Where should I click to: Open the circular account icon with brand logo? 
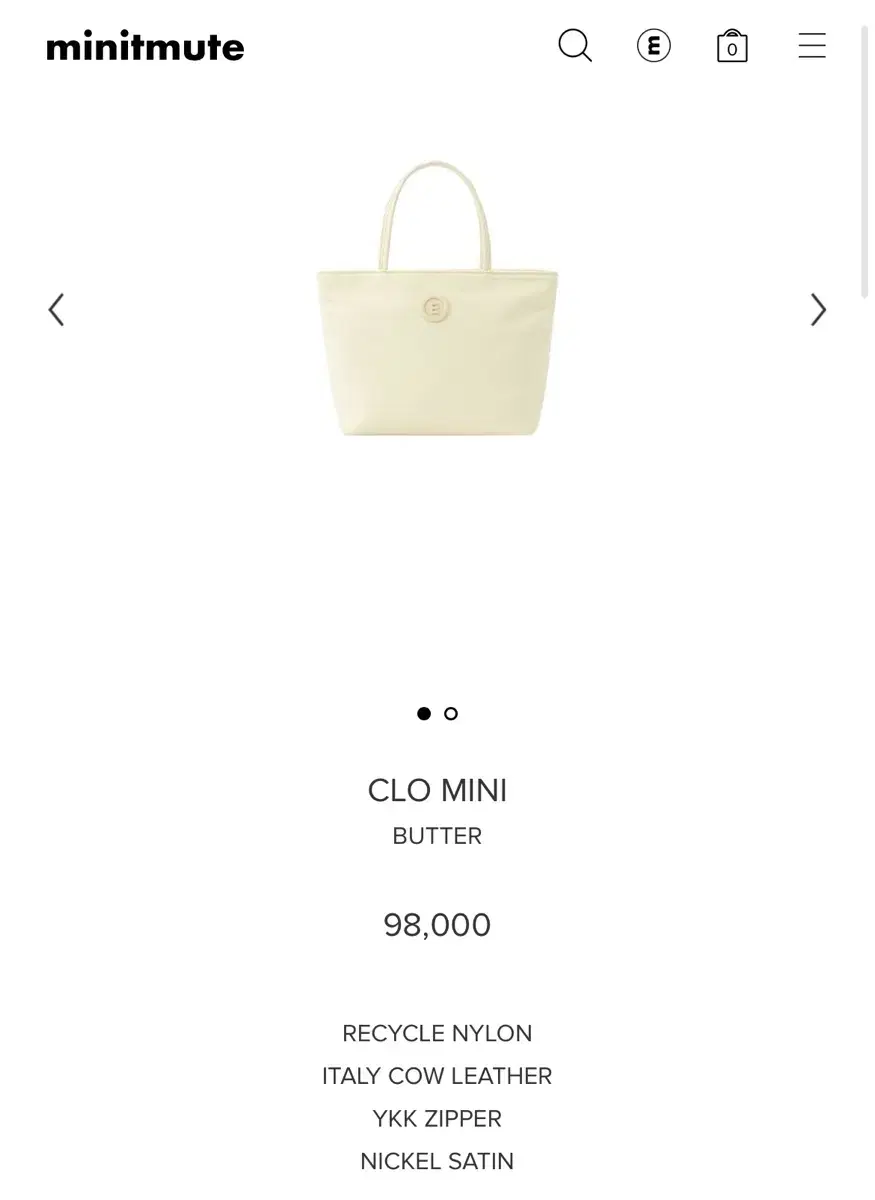point(653,45)
